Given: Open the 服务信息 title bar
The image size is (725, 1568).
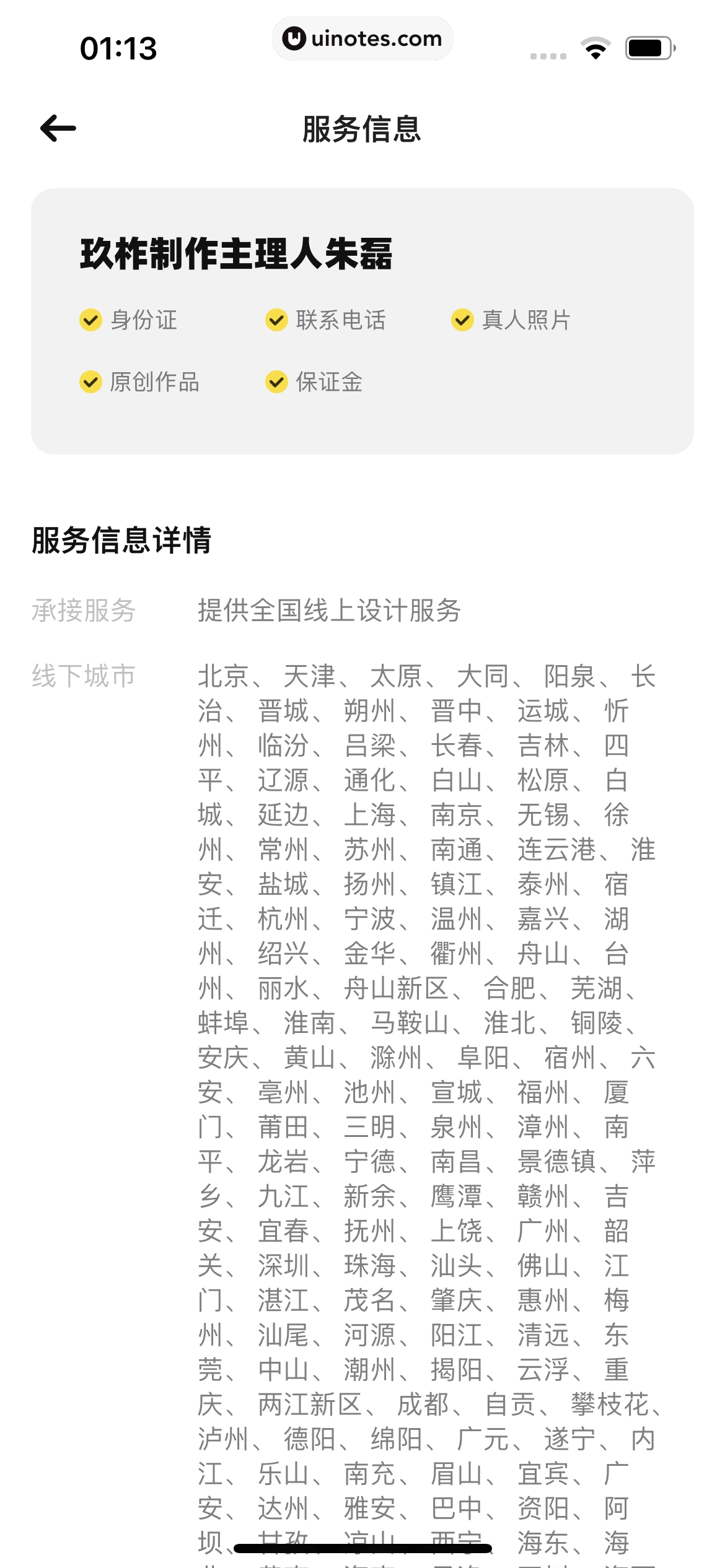Looking at the screenshot, I should click(362, 129).
